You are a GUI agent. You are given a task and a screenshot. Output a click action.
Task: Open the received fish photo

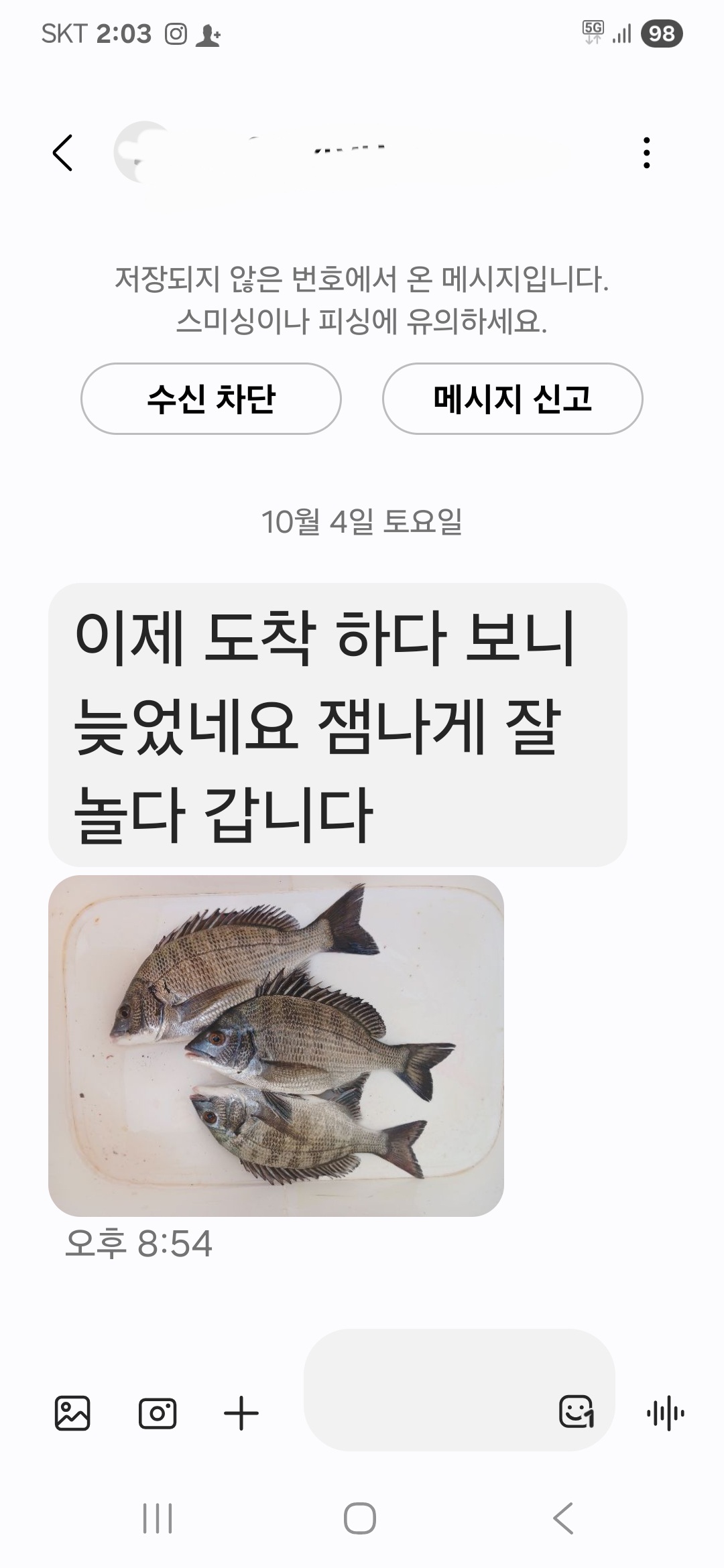[x=276, y=1046]
